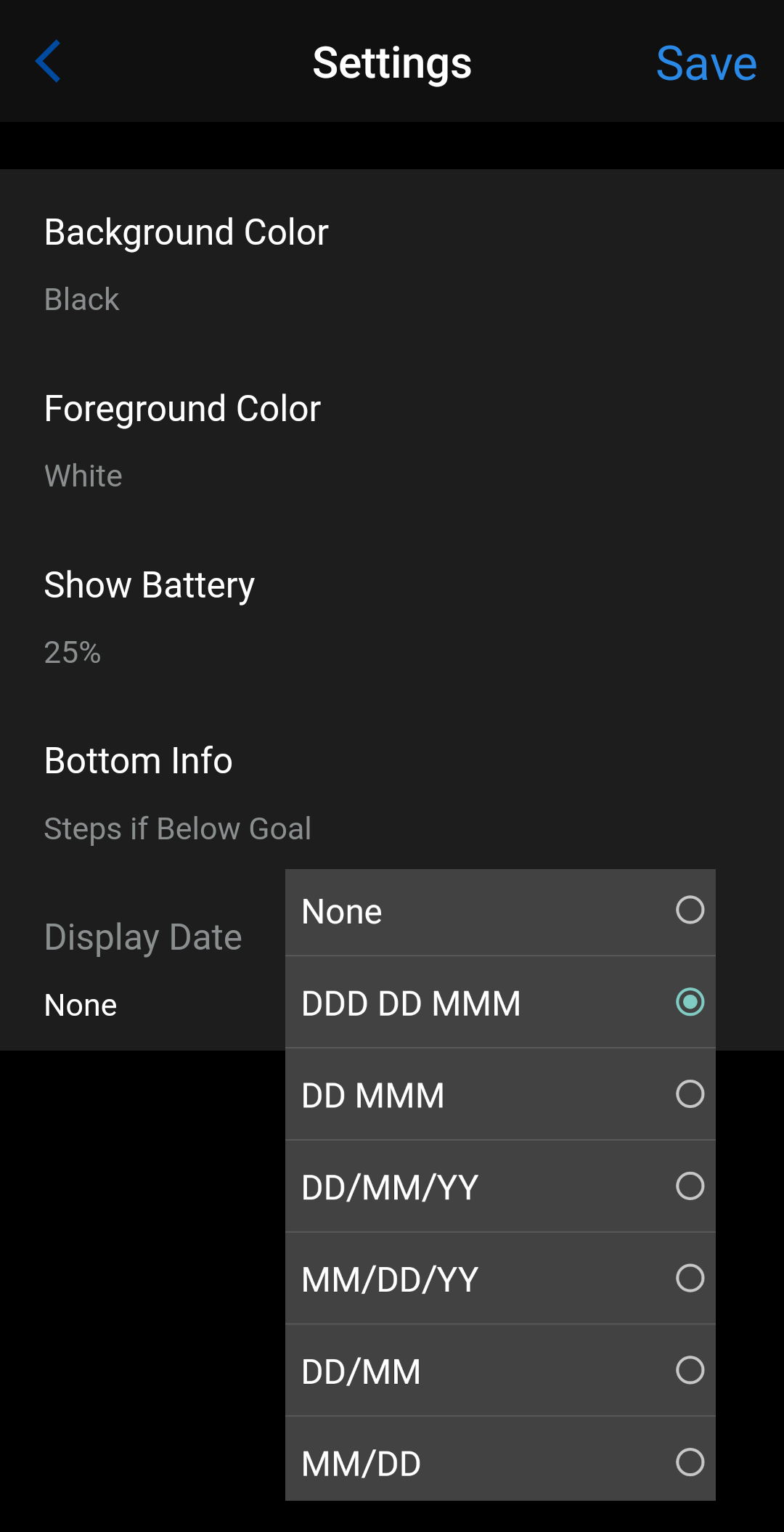Pick the MM/DD date format
784x1532 pixels.
[x=500, y=1459]
